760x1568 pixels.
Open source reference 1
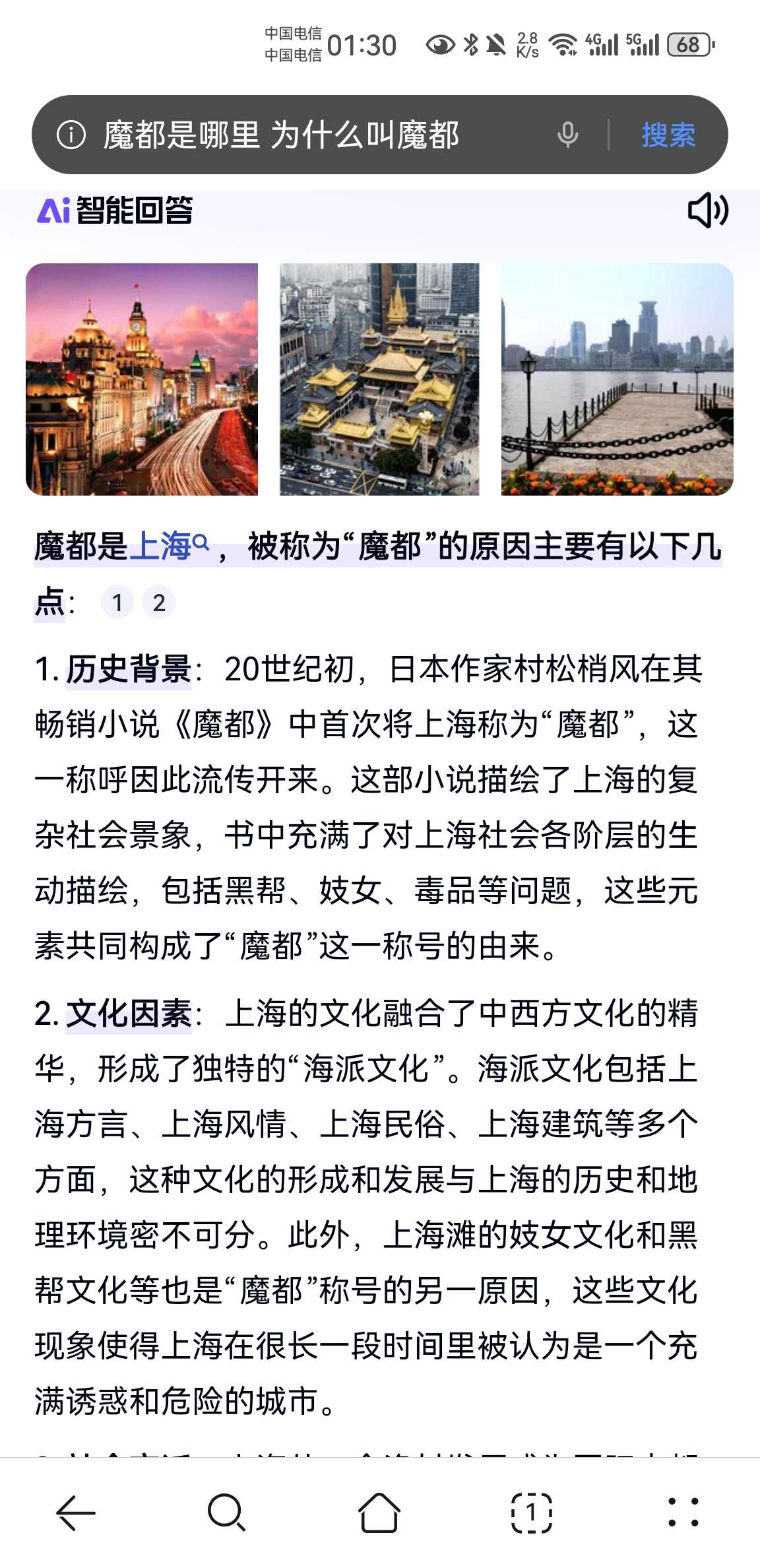(x=117, y=603)
